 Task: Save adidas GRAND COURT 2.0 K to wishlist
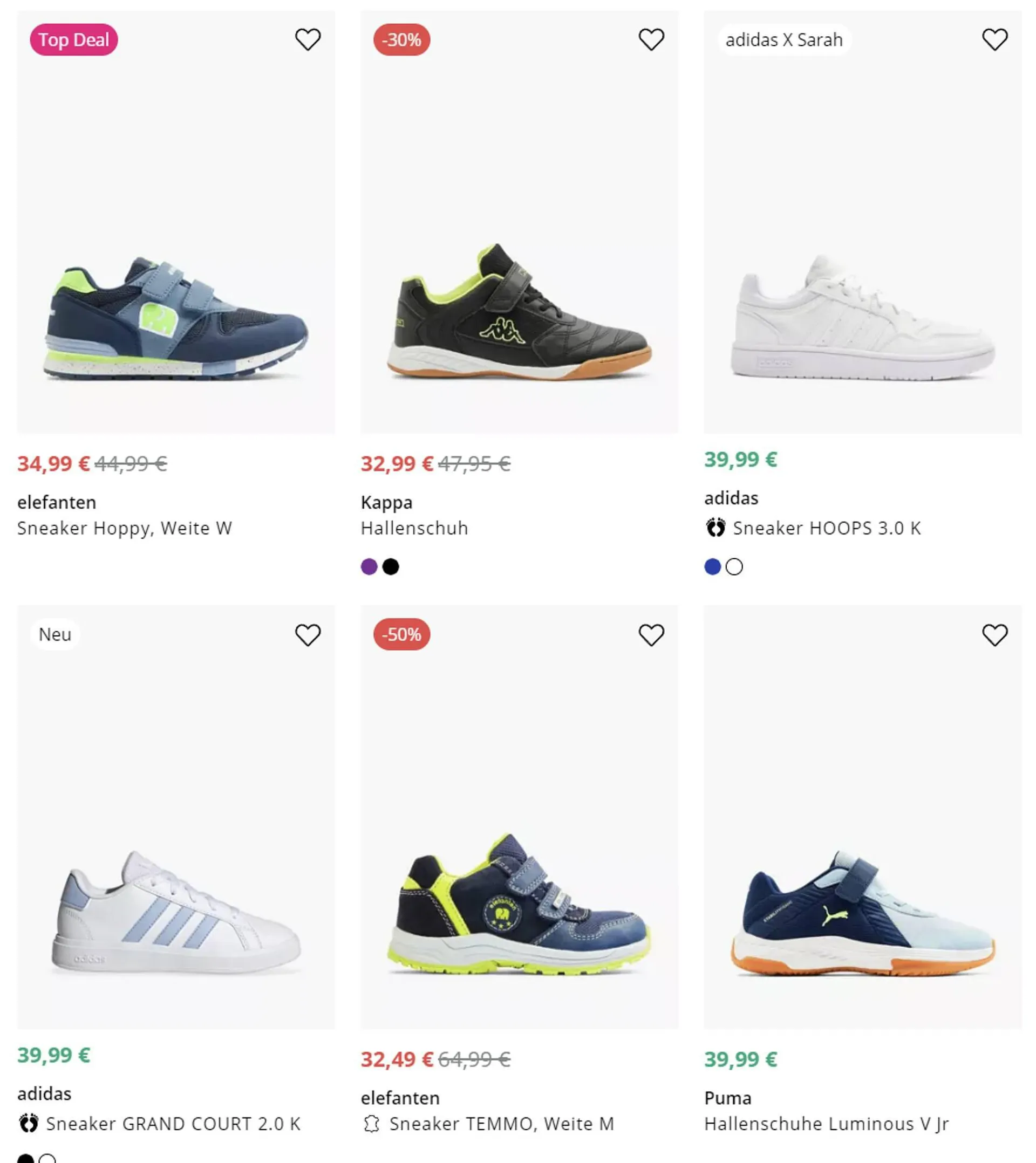coord(308,635)
